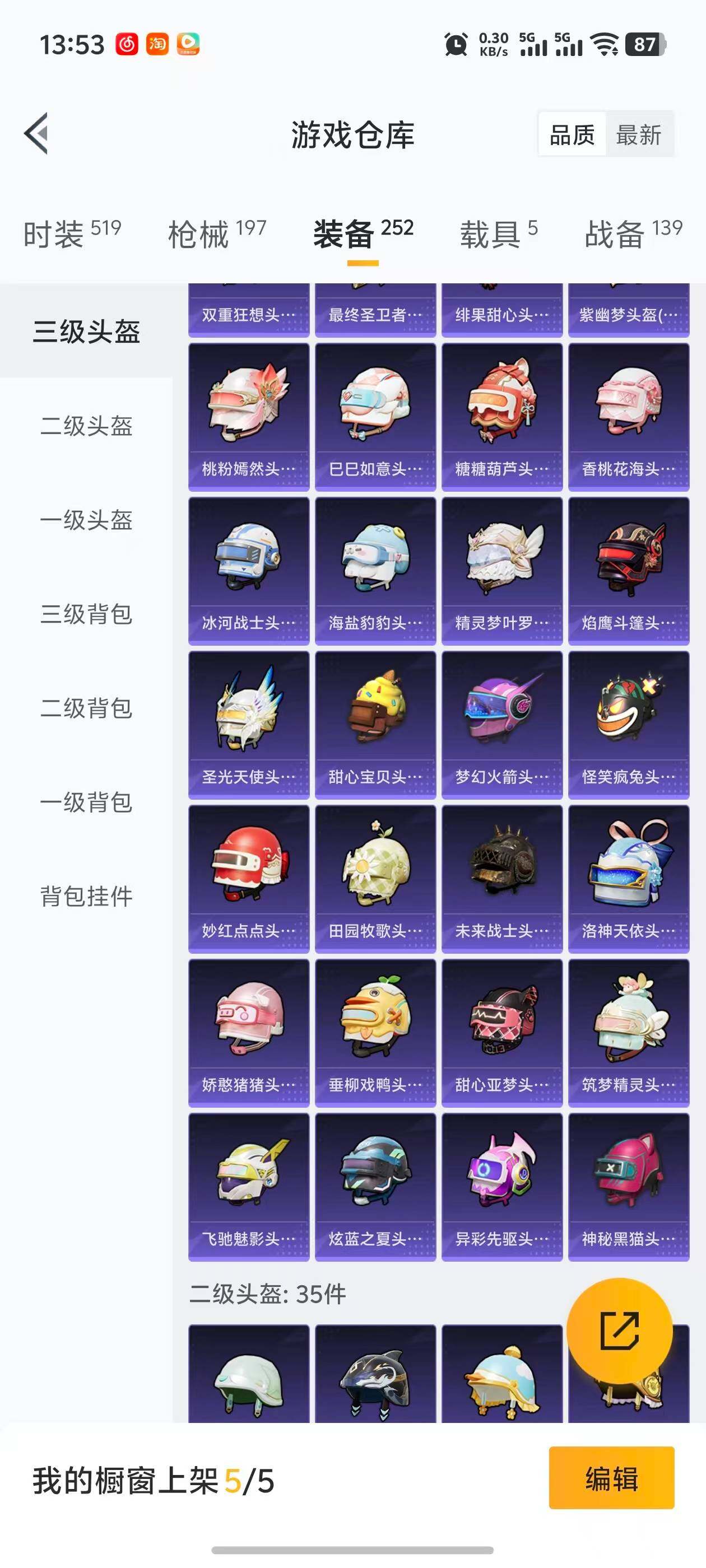Expand the 一级头盔 sidebar category
706x1568 pixels.
[86, 520]
